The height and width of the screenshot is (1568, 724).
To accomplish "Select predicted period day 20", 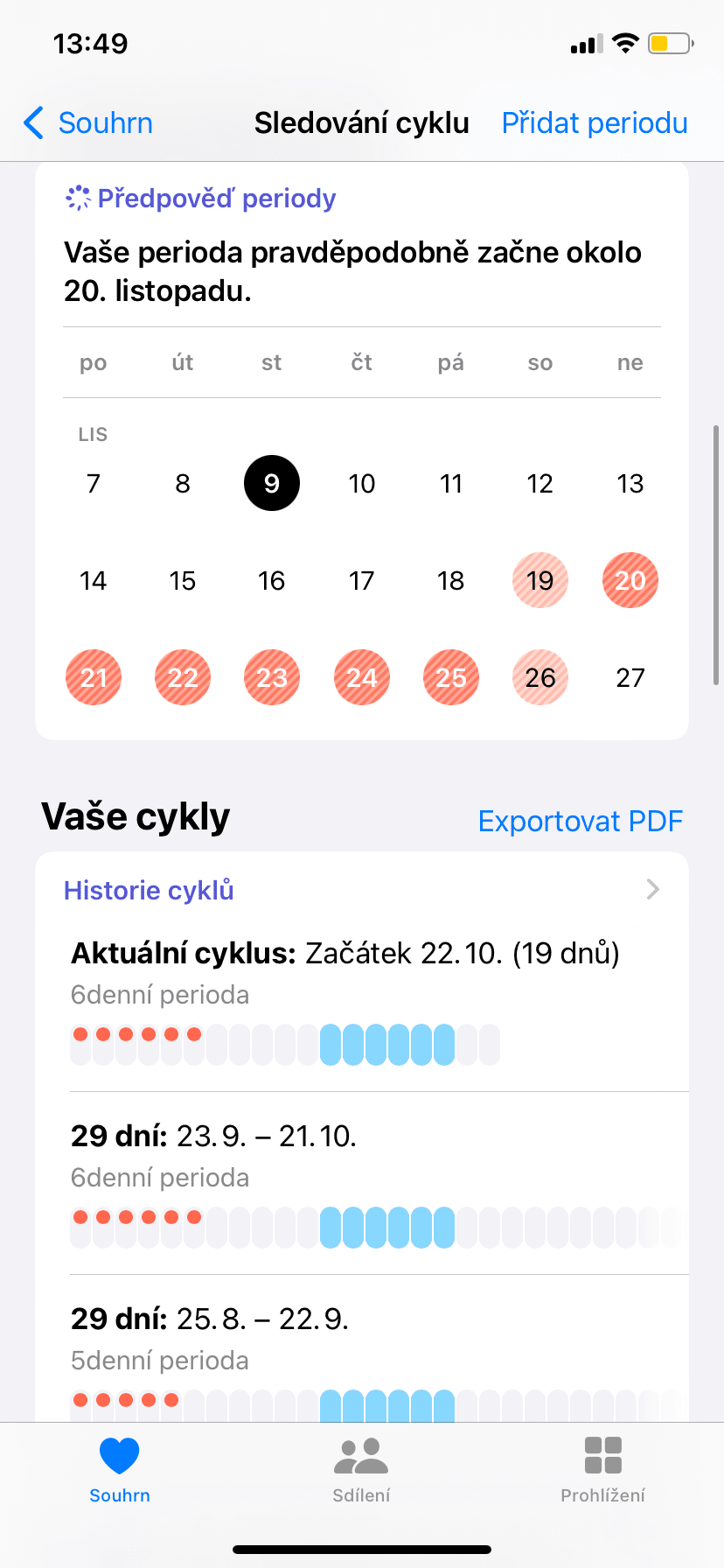I will click(630, 580).
